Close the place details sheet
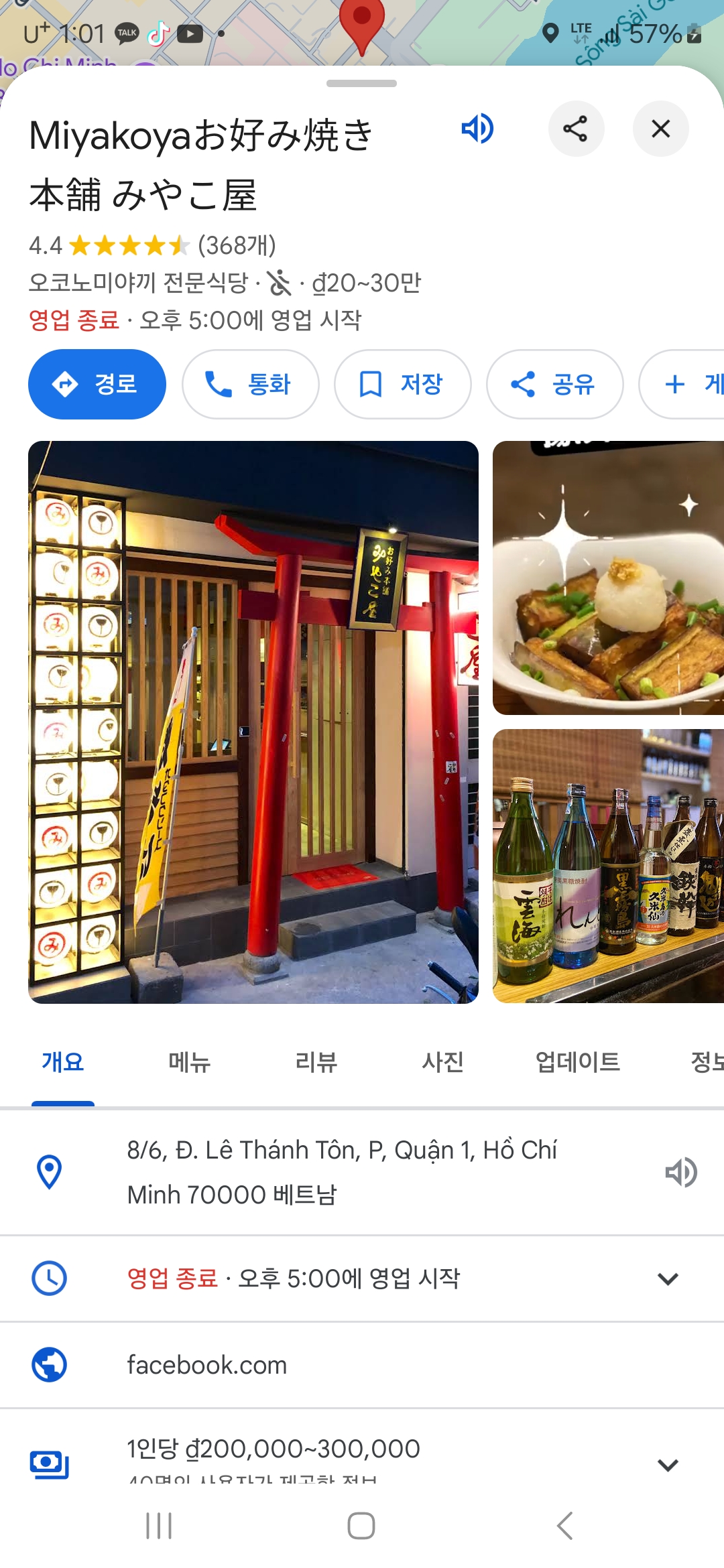Viewport: 724px width, 1568px height. 660,129
